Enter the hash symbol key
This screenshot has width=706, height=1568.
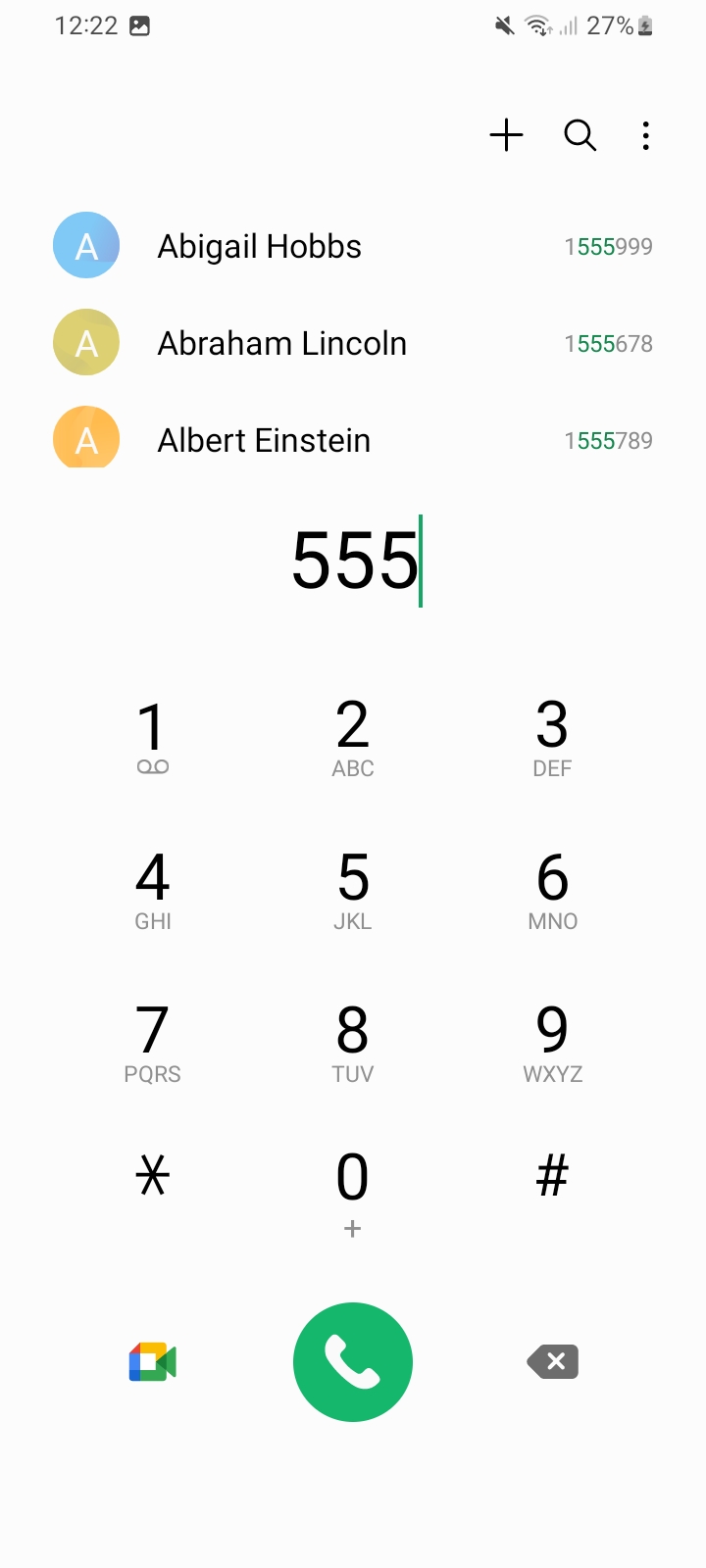pos(552,1176)
